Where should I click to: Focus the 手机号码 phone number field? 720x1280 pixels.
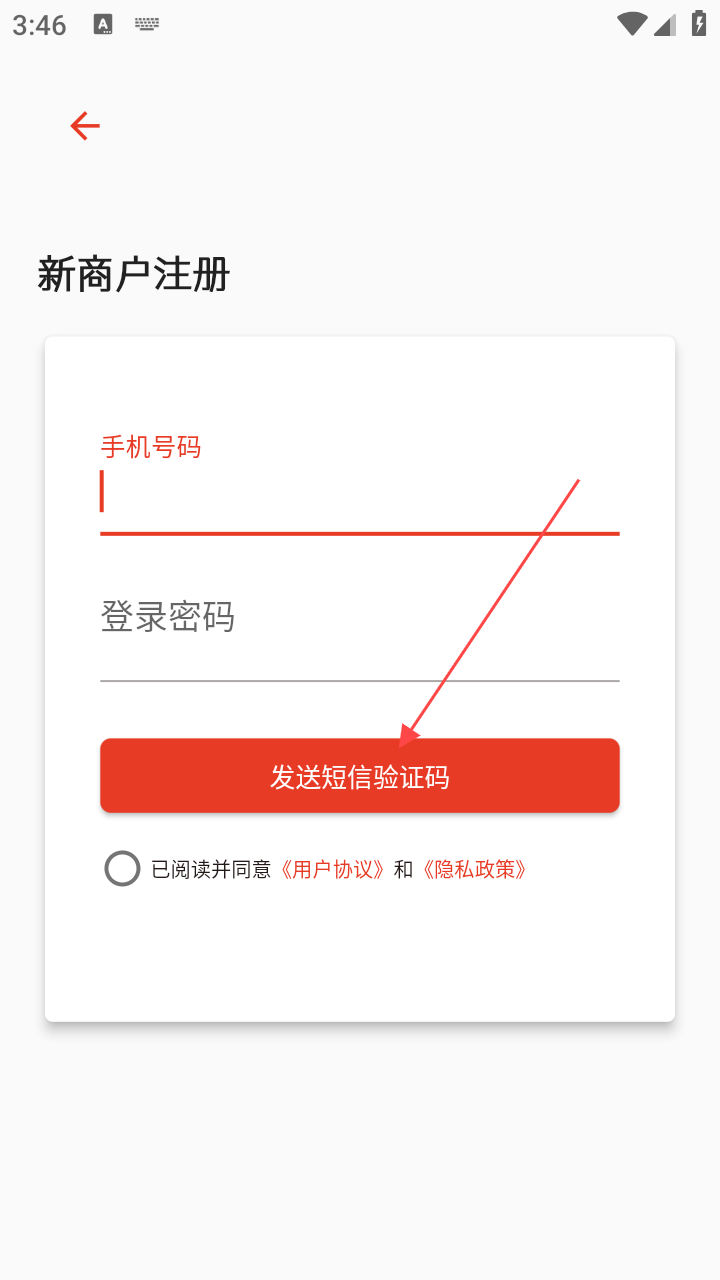click(360, 493)
